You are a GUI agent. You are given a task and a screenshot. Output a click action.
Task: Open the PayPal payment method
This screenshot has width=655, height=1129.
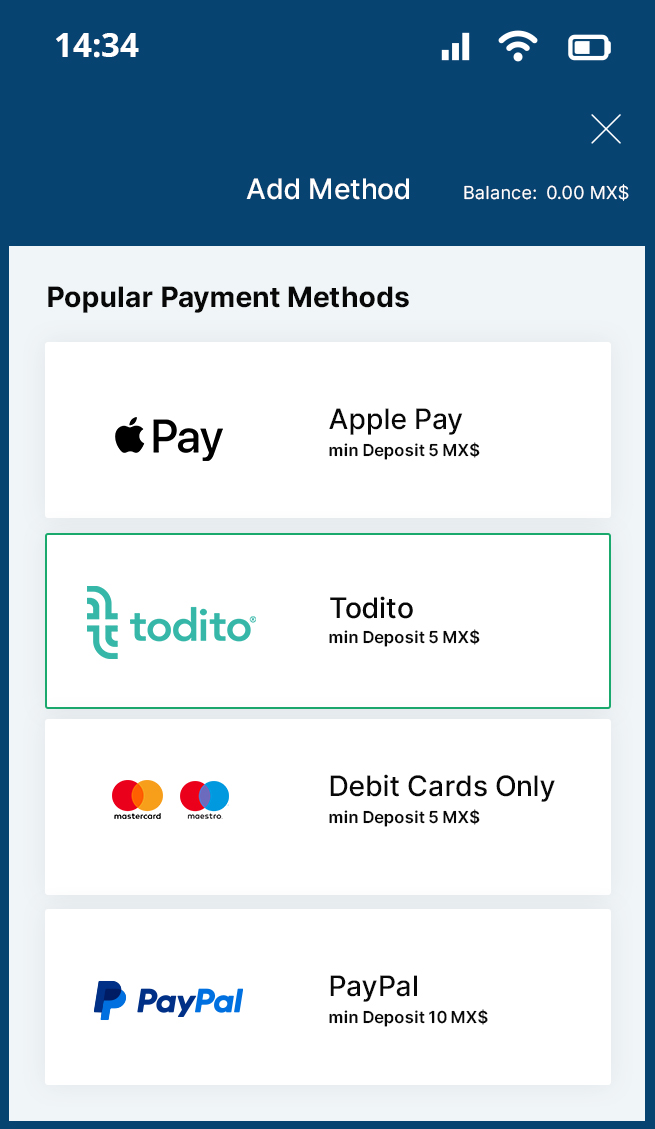[x=327, y=996]
